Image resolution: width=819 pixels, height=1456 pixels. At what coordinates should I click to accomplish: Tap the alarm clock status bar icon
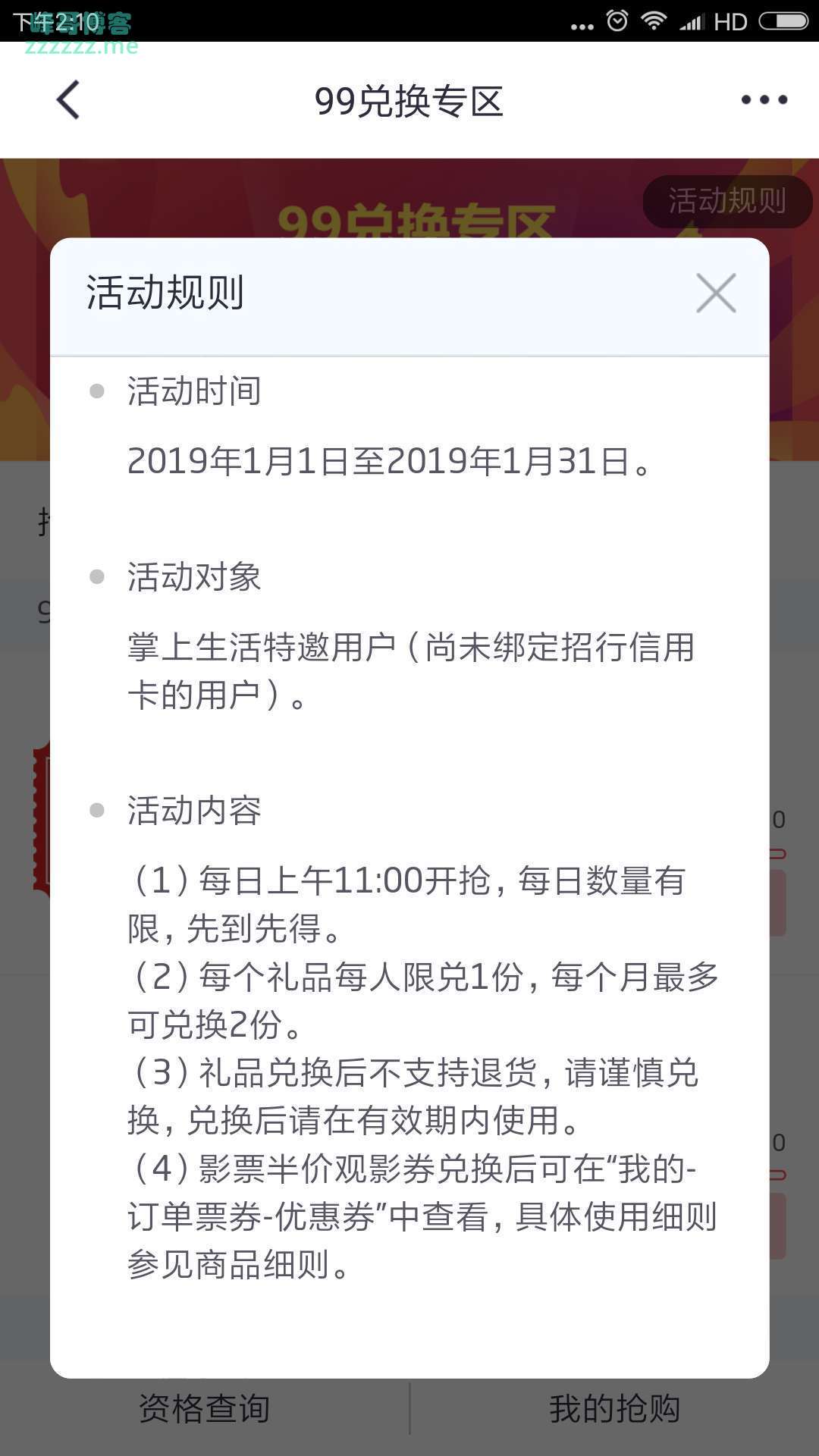pos(616,20)
